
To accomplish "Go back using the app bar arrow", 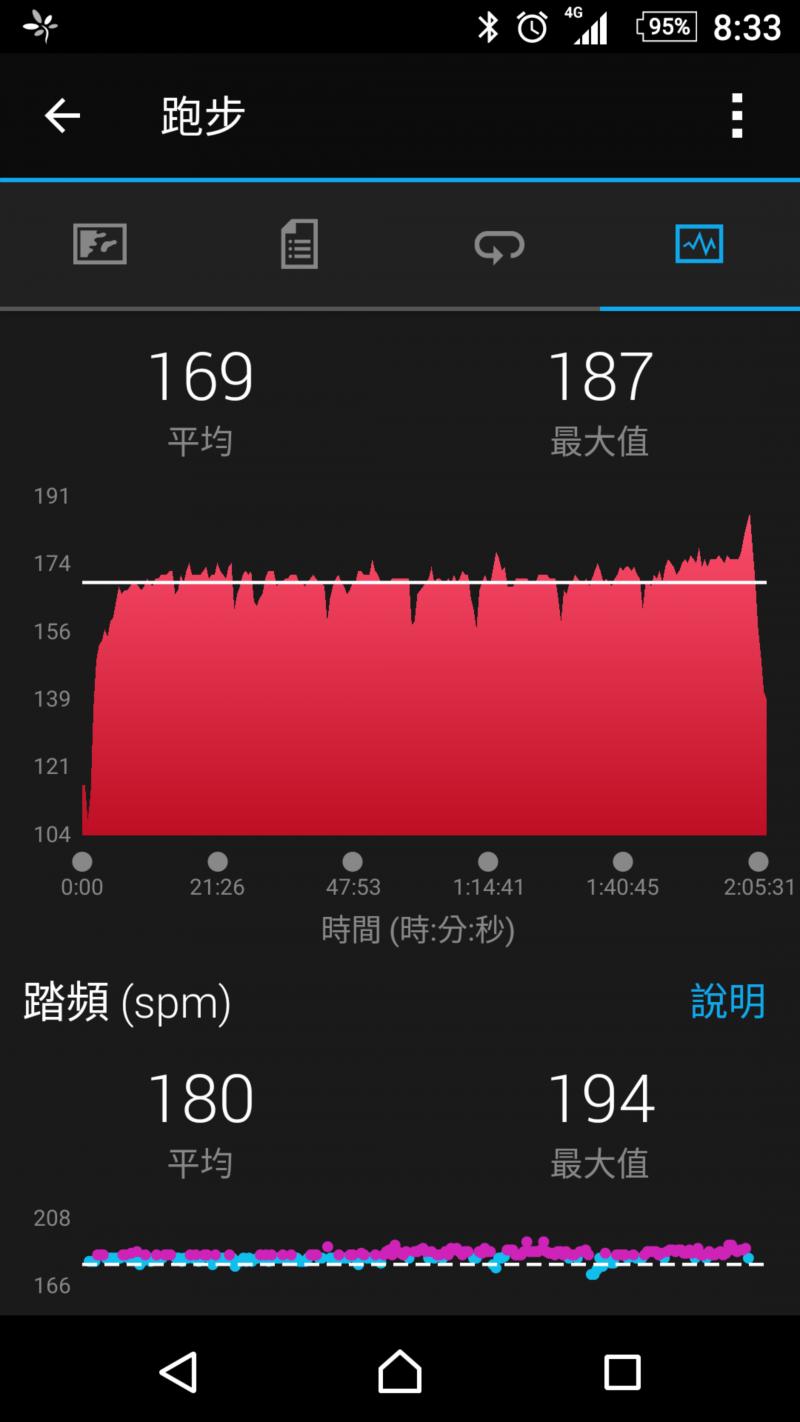I will click(x=62, y=116).
